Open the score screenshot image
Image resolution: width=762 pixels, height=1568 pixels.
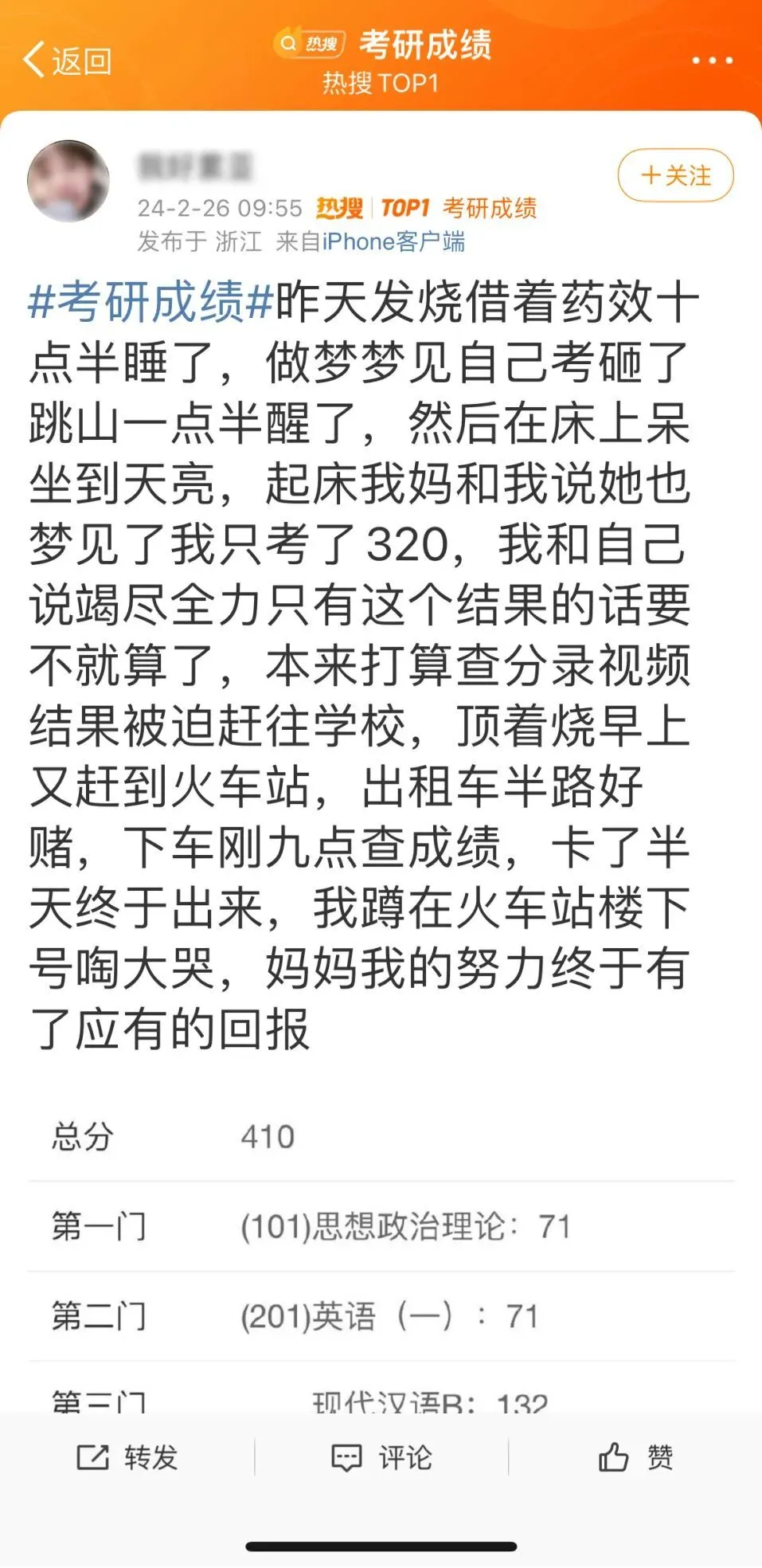click(x=381, y=1253)
